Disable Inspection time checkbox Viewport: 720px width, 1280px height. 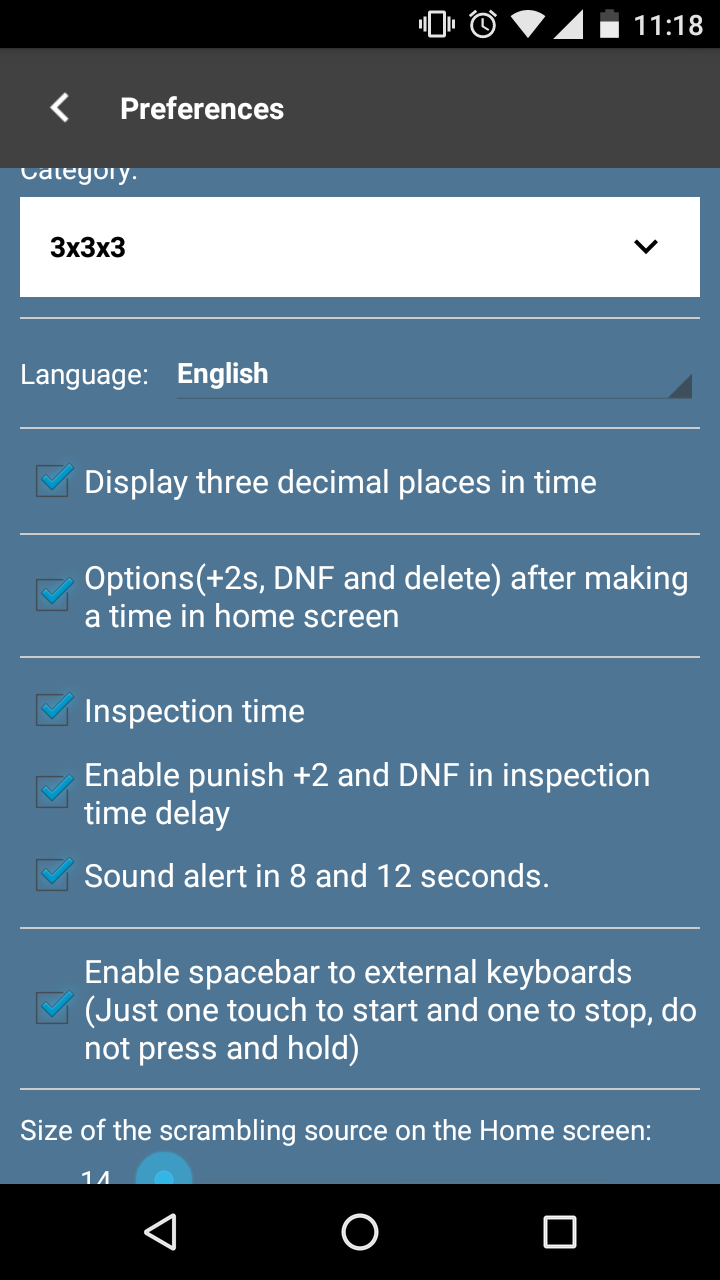53,711
